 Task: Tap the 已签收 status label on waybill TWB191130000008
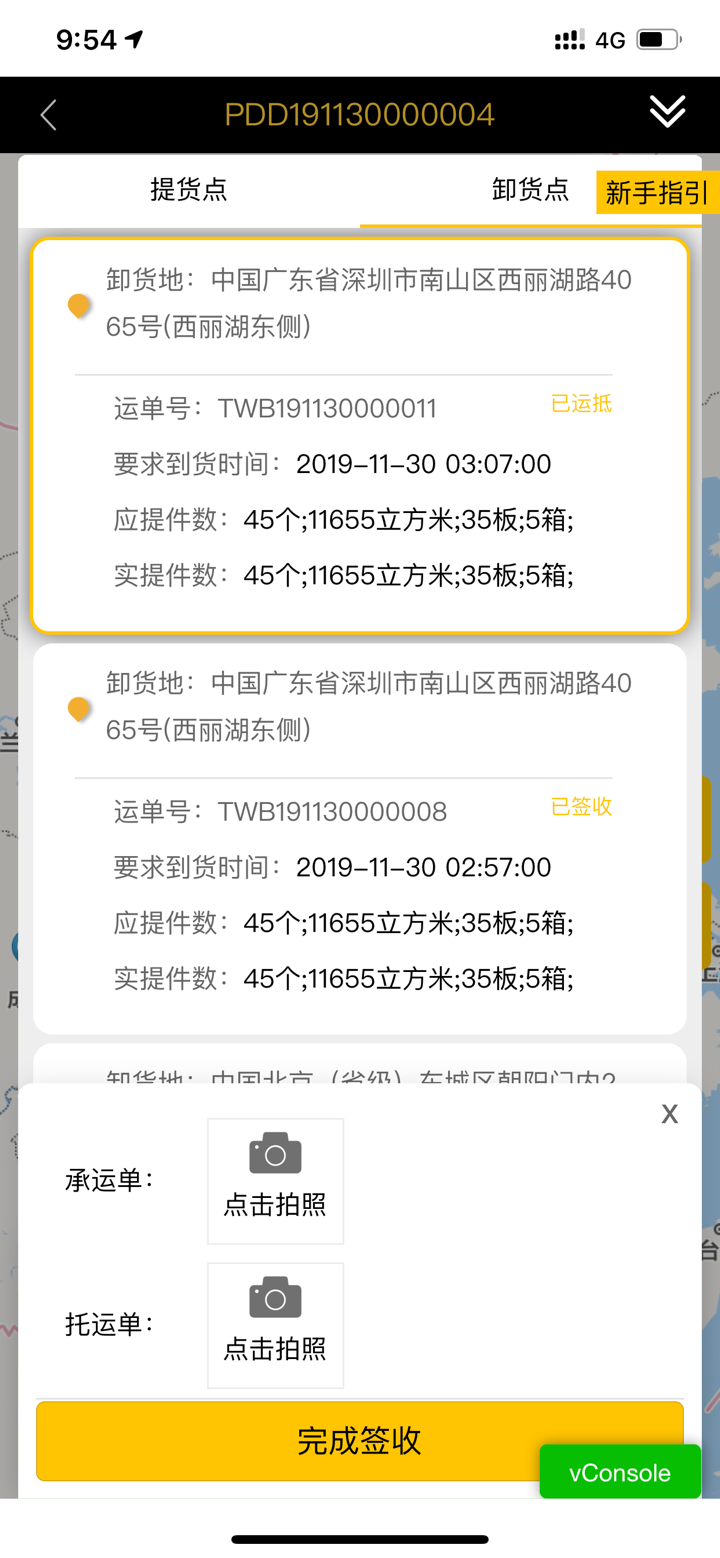pyautogui.click(x=580, y=807)
